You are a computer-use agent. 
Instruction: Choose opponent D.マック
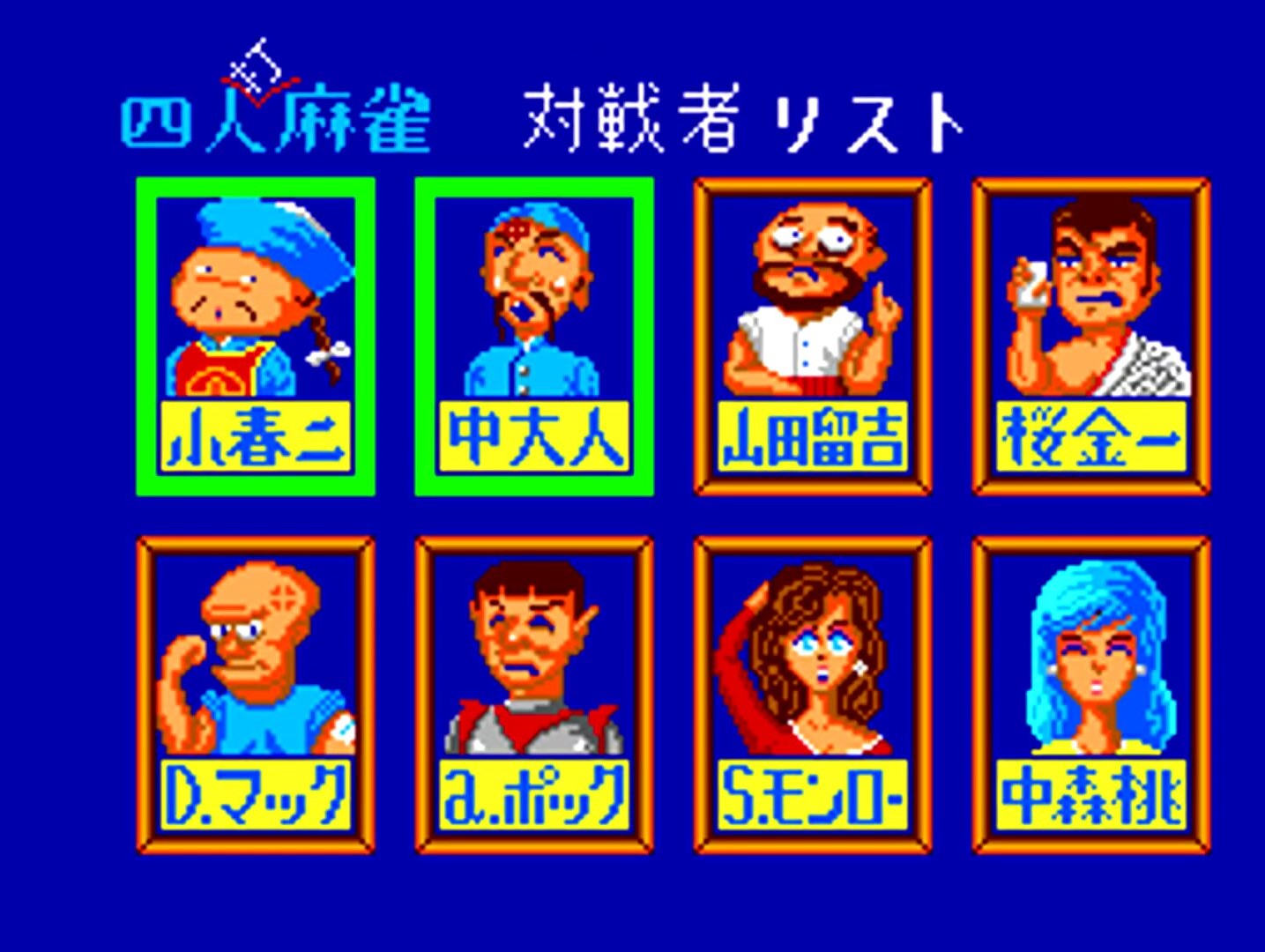tap(256, 695)
